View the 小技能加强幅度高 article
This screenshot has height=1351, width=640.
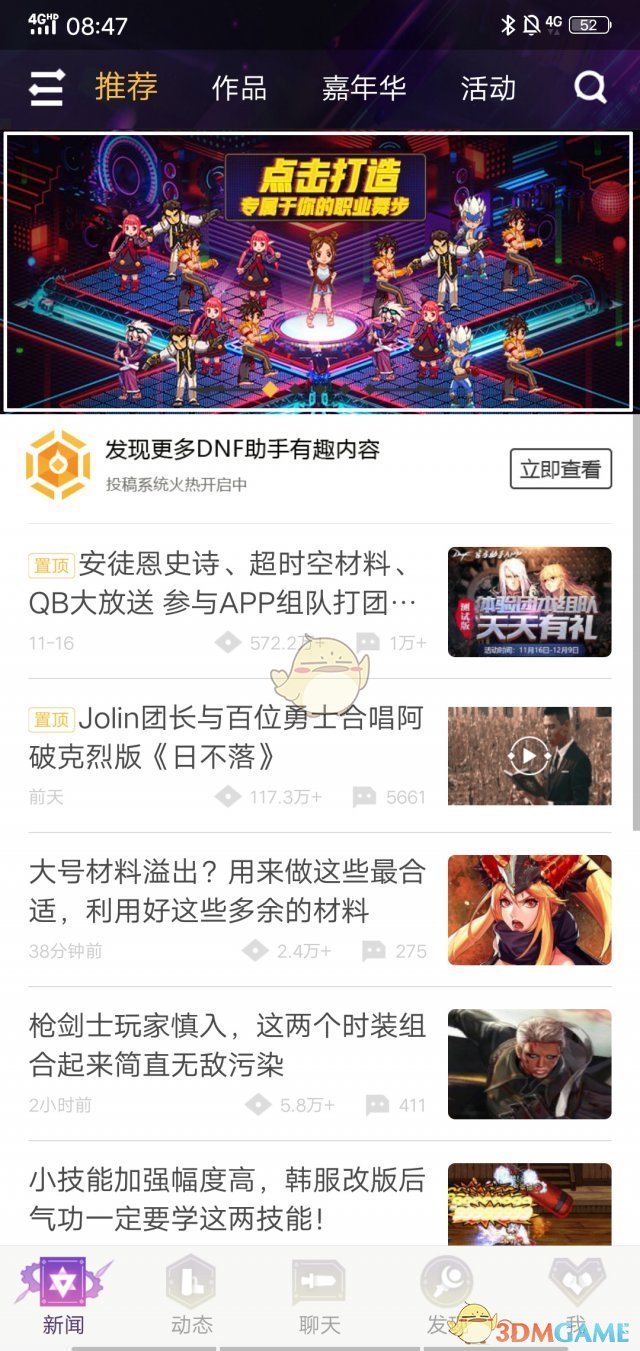click(228, 1200)
